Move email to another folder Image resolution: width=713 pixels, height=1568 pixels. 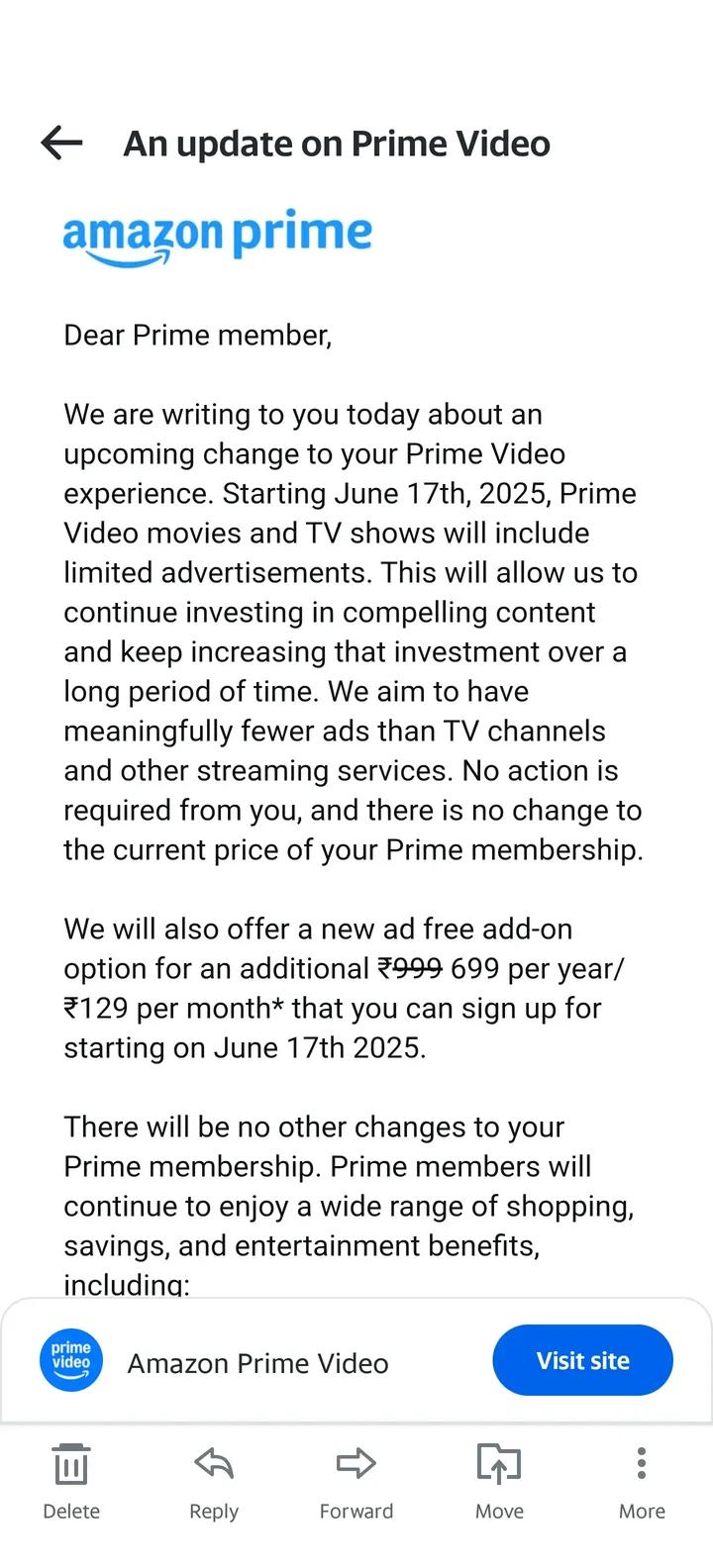tap(499, 1480)
